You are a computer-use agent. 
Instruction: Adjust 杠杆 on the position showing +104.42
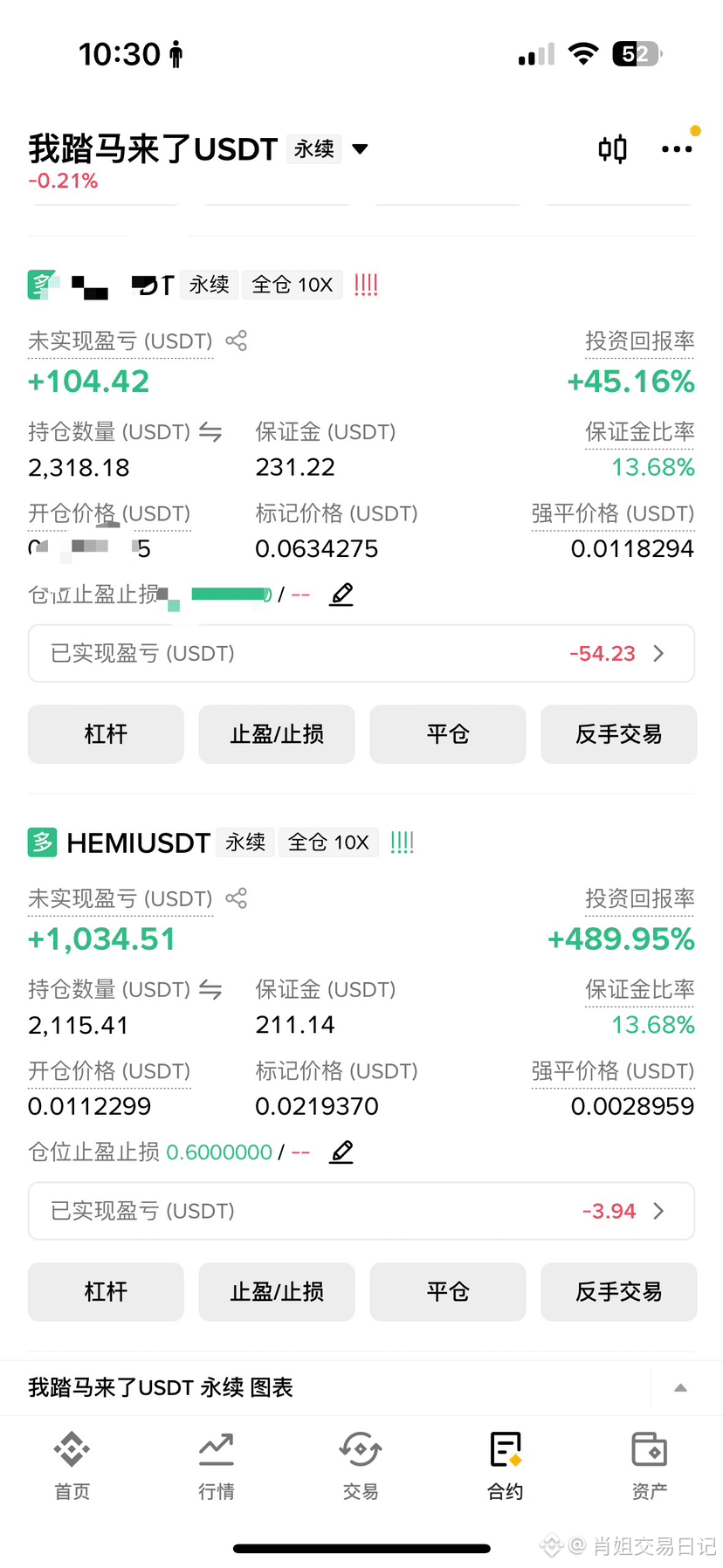[x=106, y=734]
